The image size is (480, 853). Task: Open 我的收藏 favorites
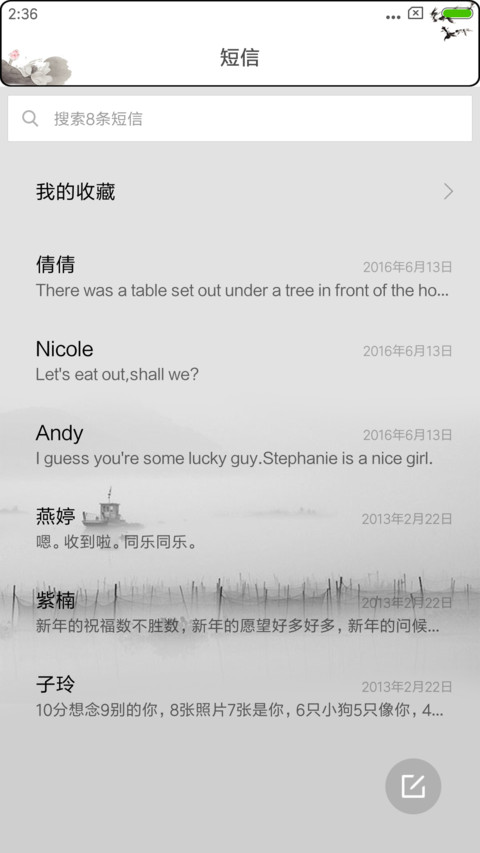coord(239,191)
